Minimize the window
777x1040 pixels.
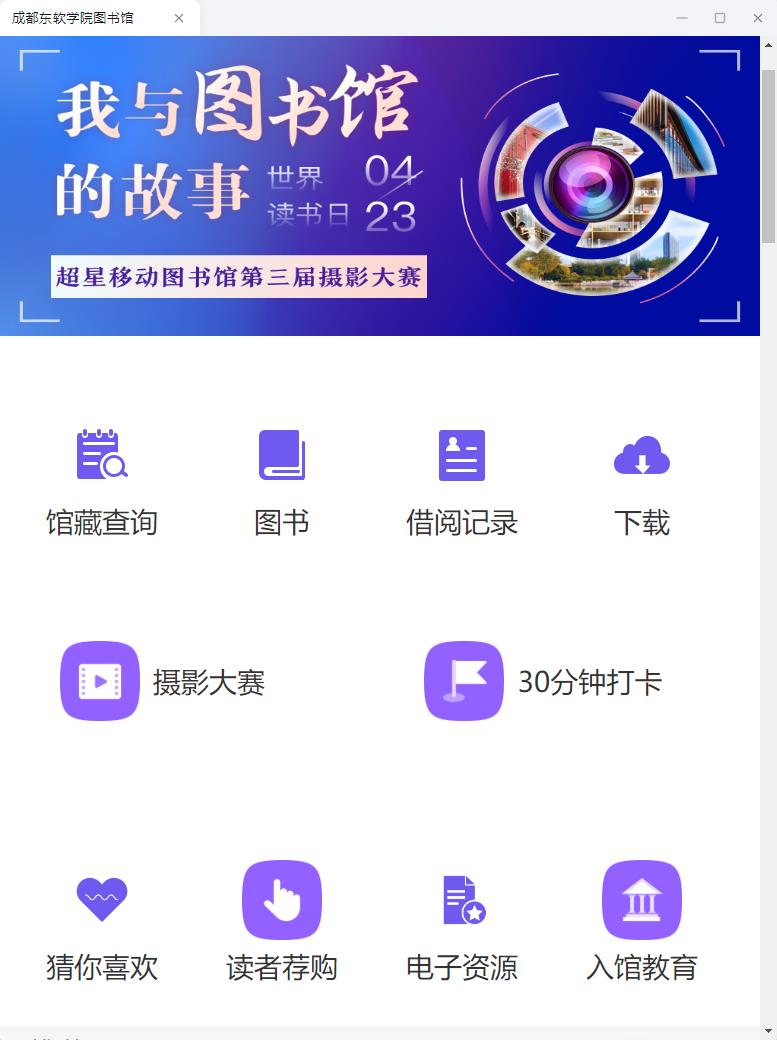tap(682, 18)
